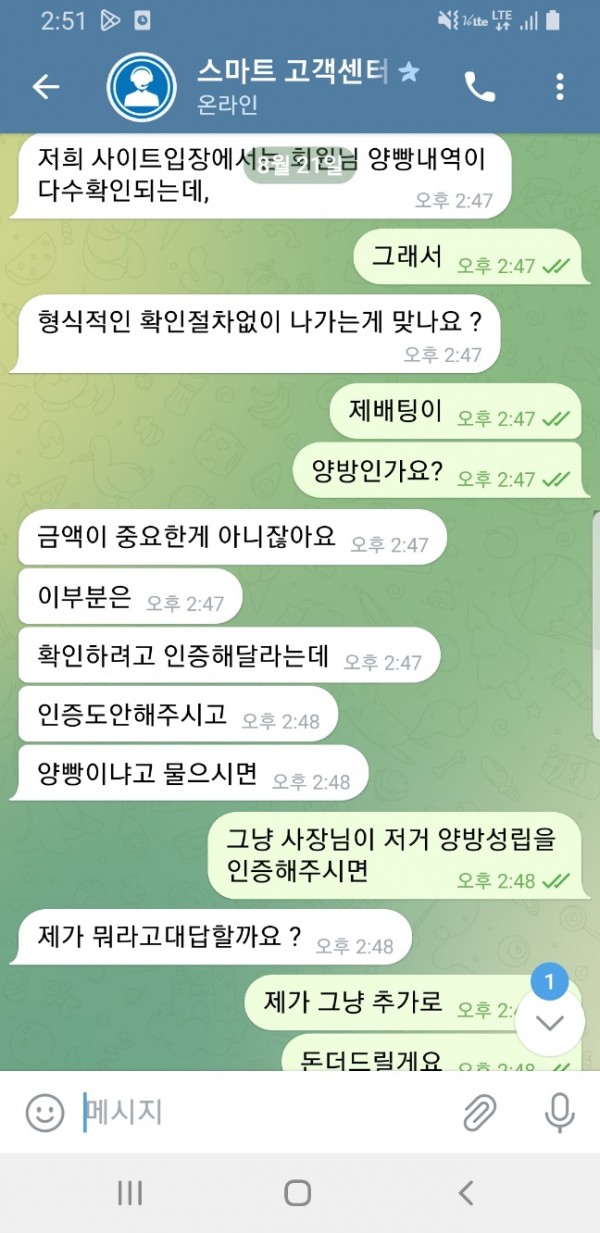Attach a file with the paperclip
Screen dimensions: 600x1233
click(481, 1112)
